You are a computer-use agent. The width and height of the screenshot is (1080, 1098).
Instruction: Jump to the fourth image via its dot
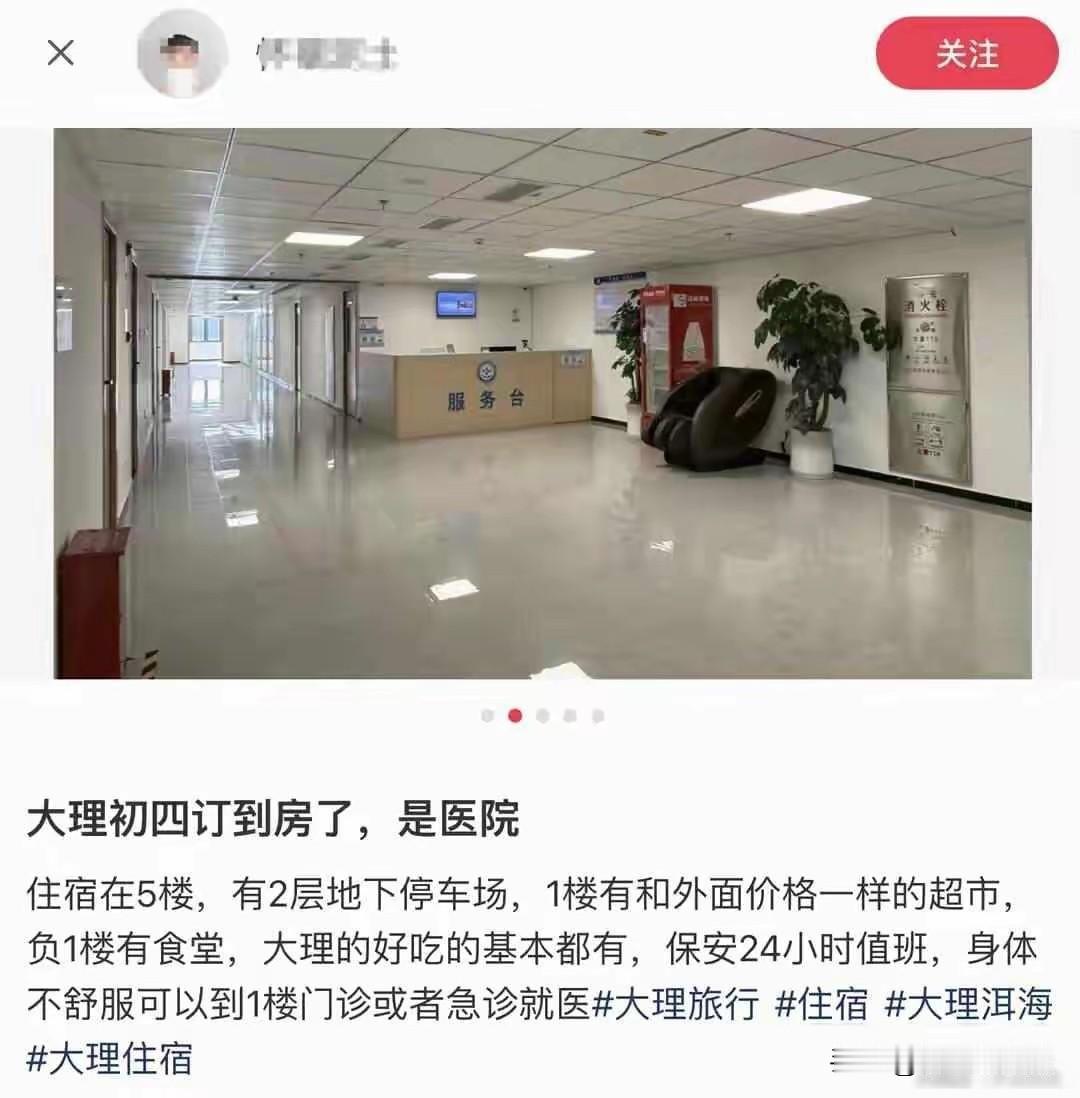[x=570, y=716]
